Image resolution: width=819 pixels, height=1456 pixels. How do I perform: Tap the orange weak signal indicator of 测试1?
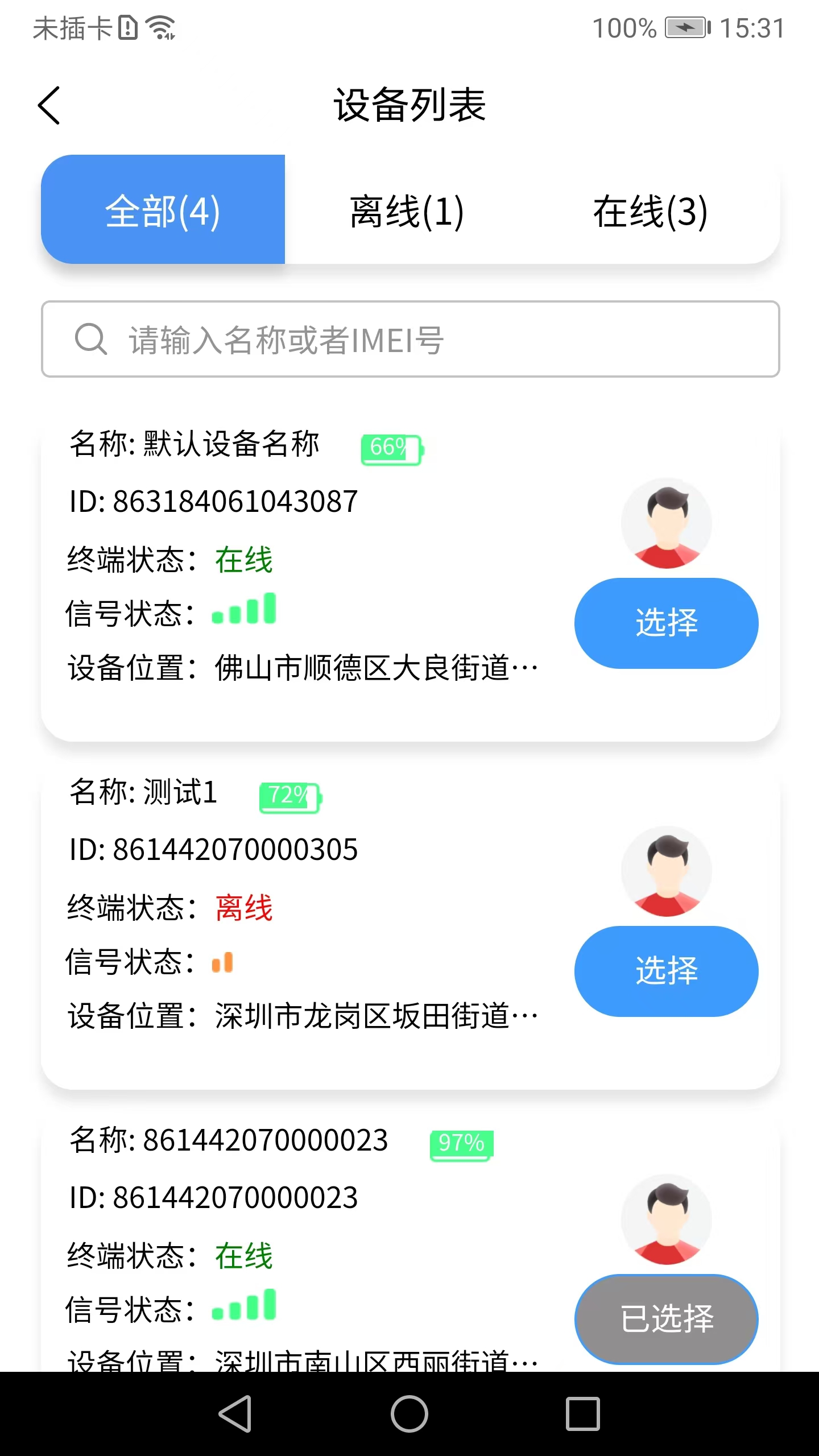pos(222,961)
